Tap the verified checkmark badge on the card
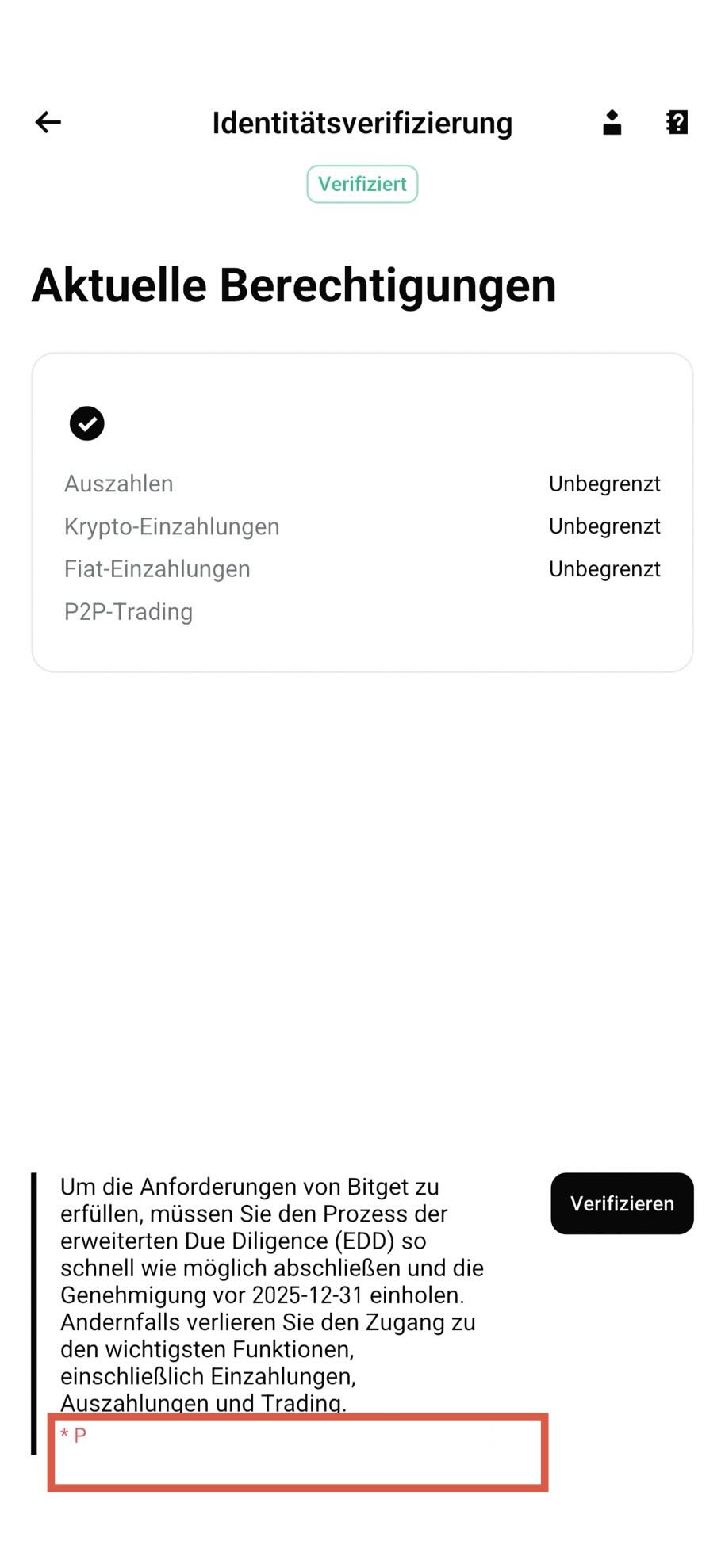Viewport: 725px width, 1568px height. click(87, 423)
